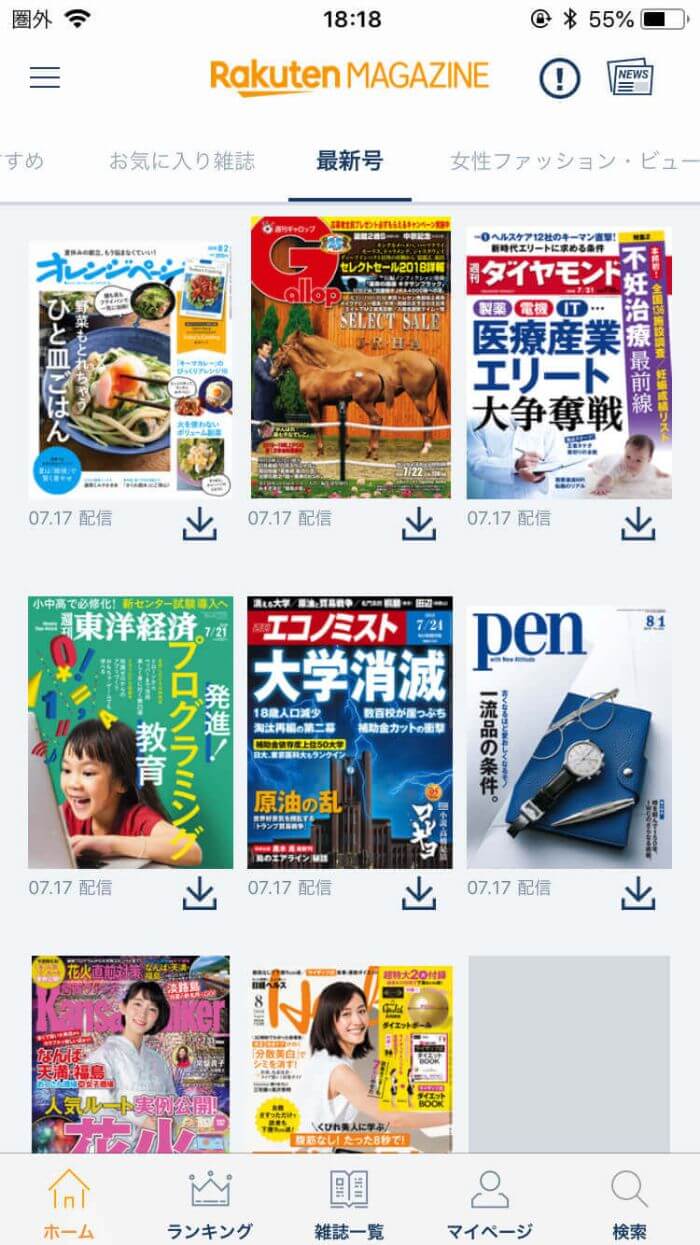Open the hamburger menu
700x1245 pixels.
45,78
